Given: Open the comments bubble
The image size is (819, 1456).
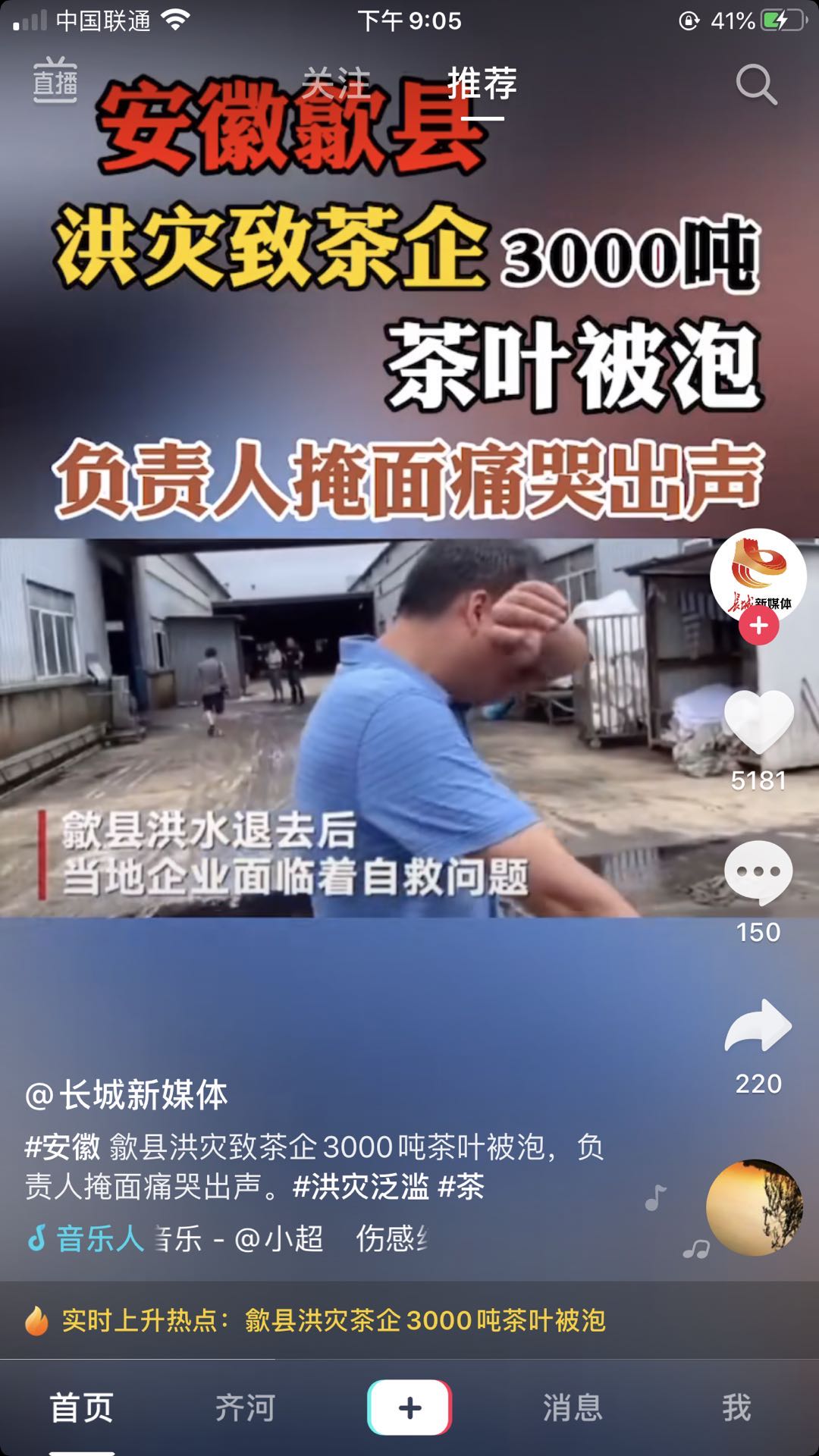Looking at the screenshot, I should (758, 872).
